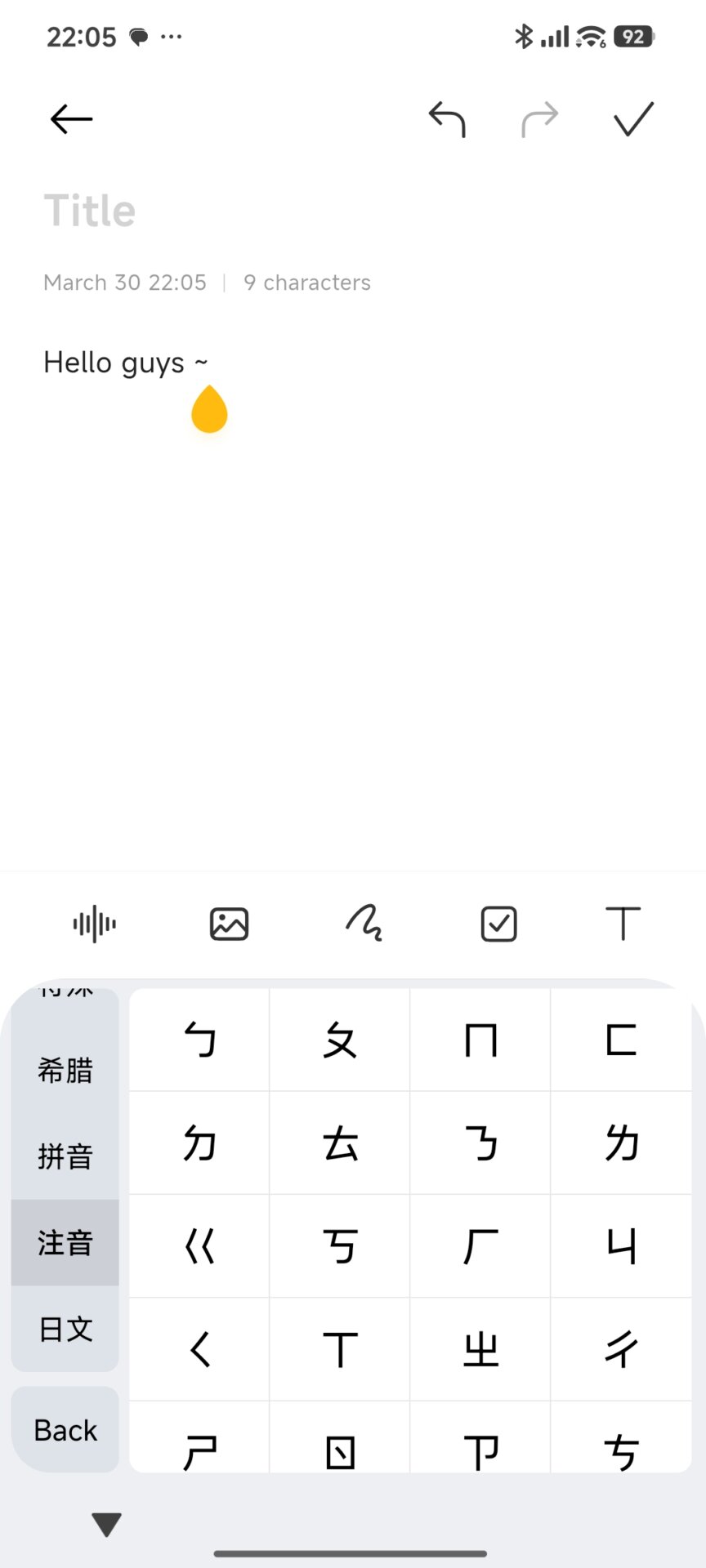Tap the Title field to name the note
Viewport: 706px width, 1568px height.
click(x=91, y=209)
